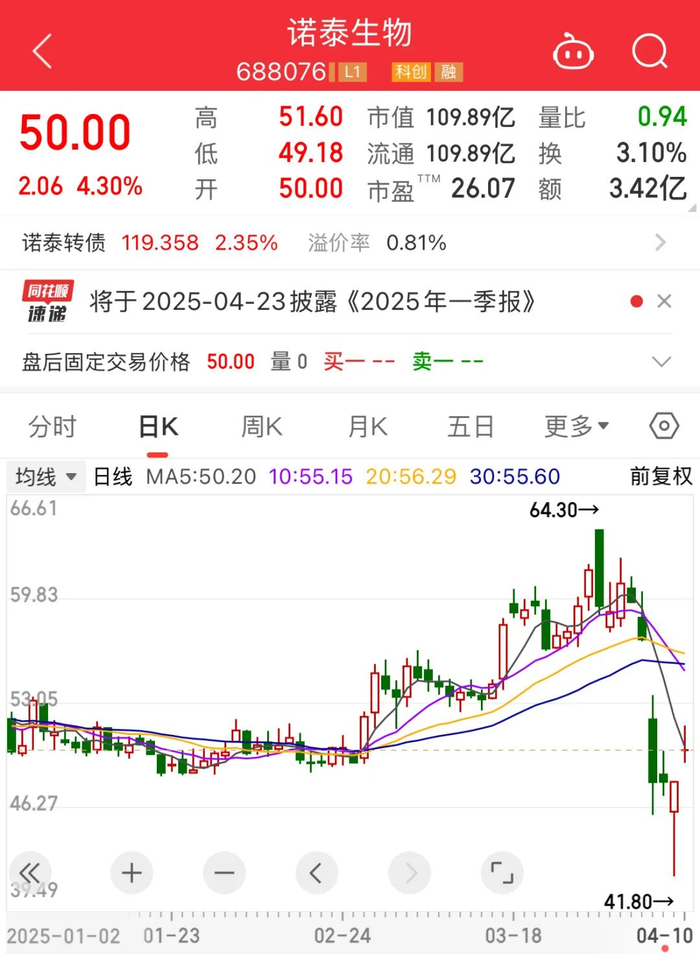This screenshot has width=700, height=954.
Task: Change the 前复权 adjustment setting
Action: [661, 476]
